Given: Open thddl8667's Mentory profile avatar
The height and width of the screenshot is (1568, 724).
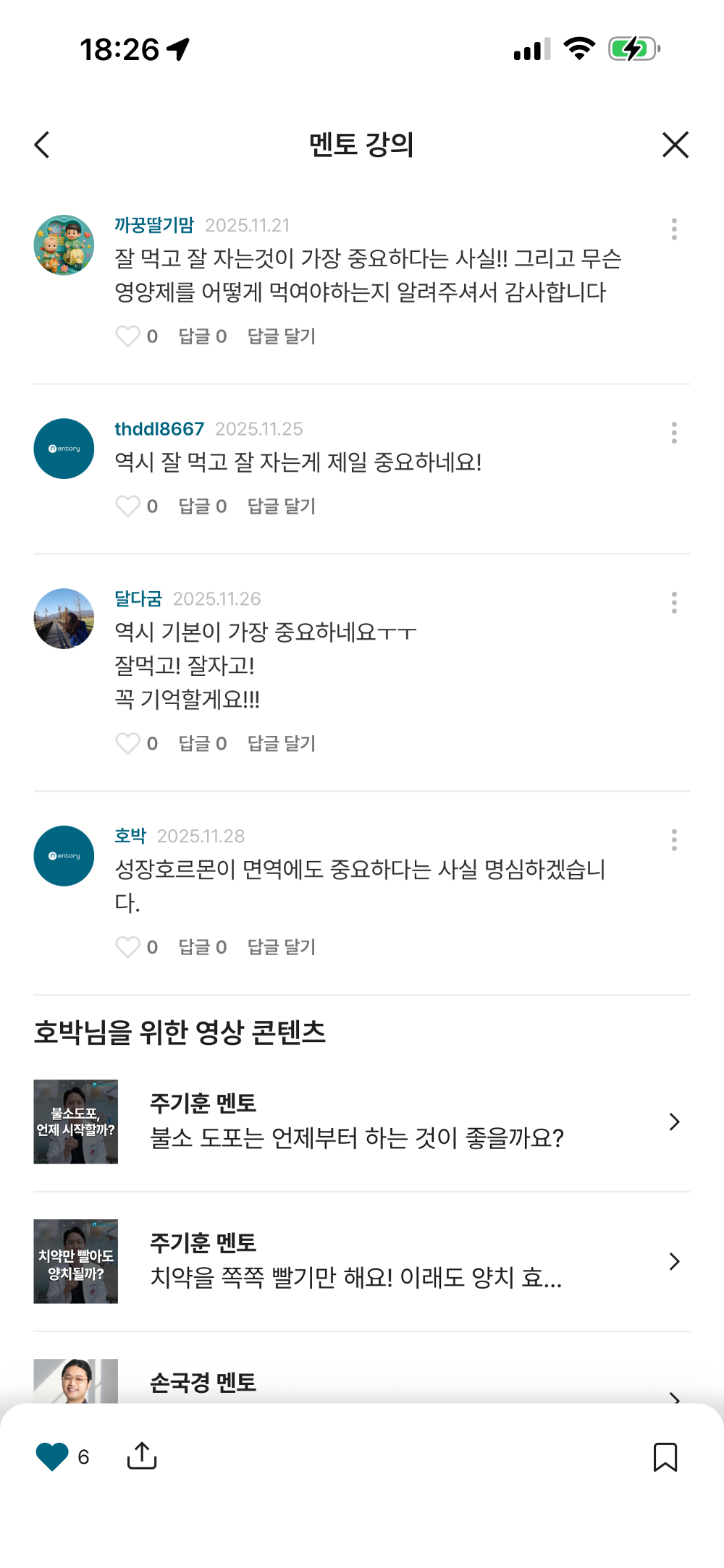Looking at the screenshot, I should pos(63,447).
